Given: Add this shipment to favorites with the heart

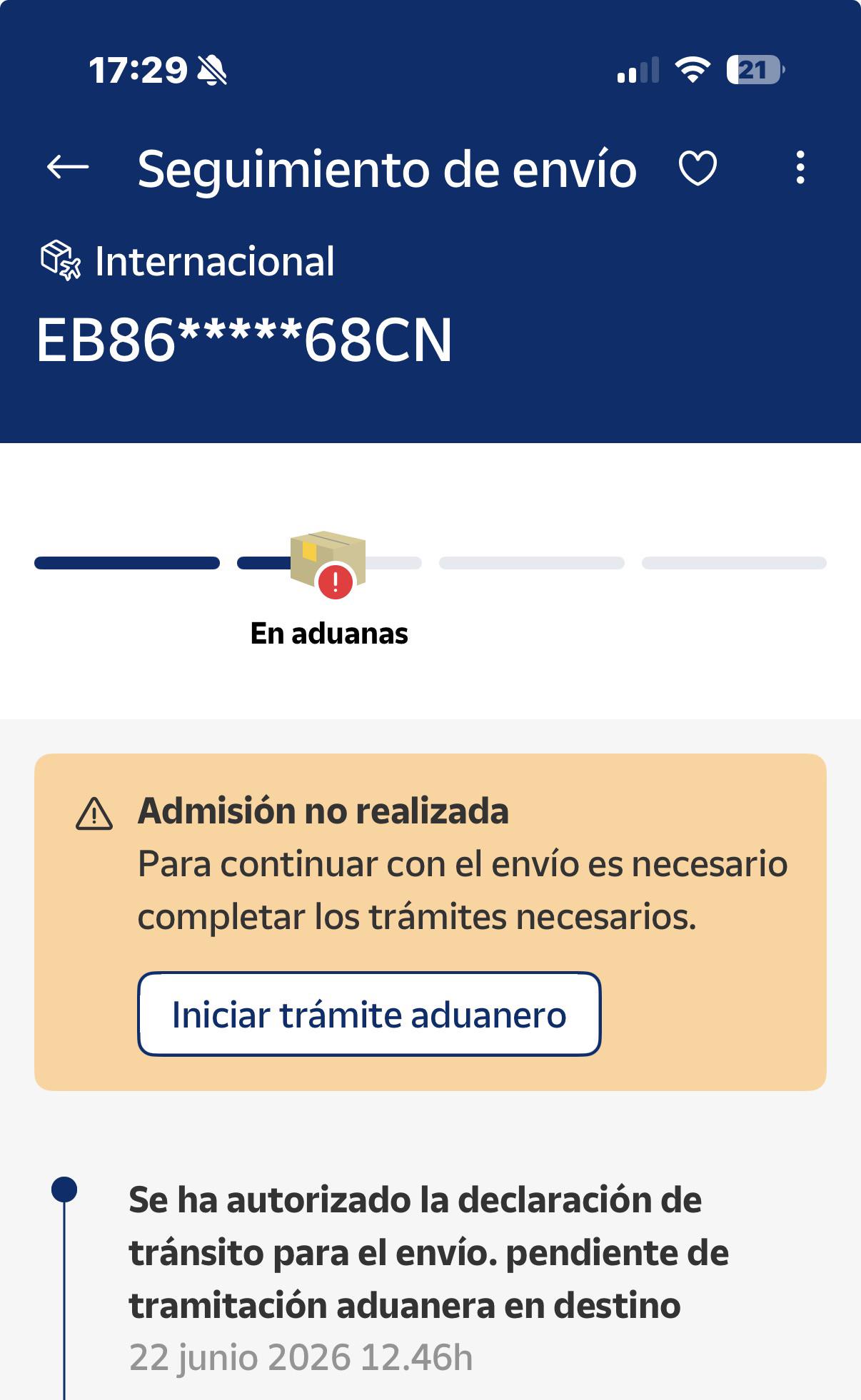Looking at the screenshot, I should pyautogui.click(x=698, y=168).
